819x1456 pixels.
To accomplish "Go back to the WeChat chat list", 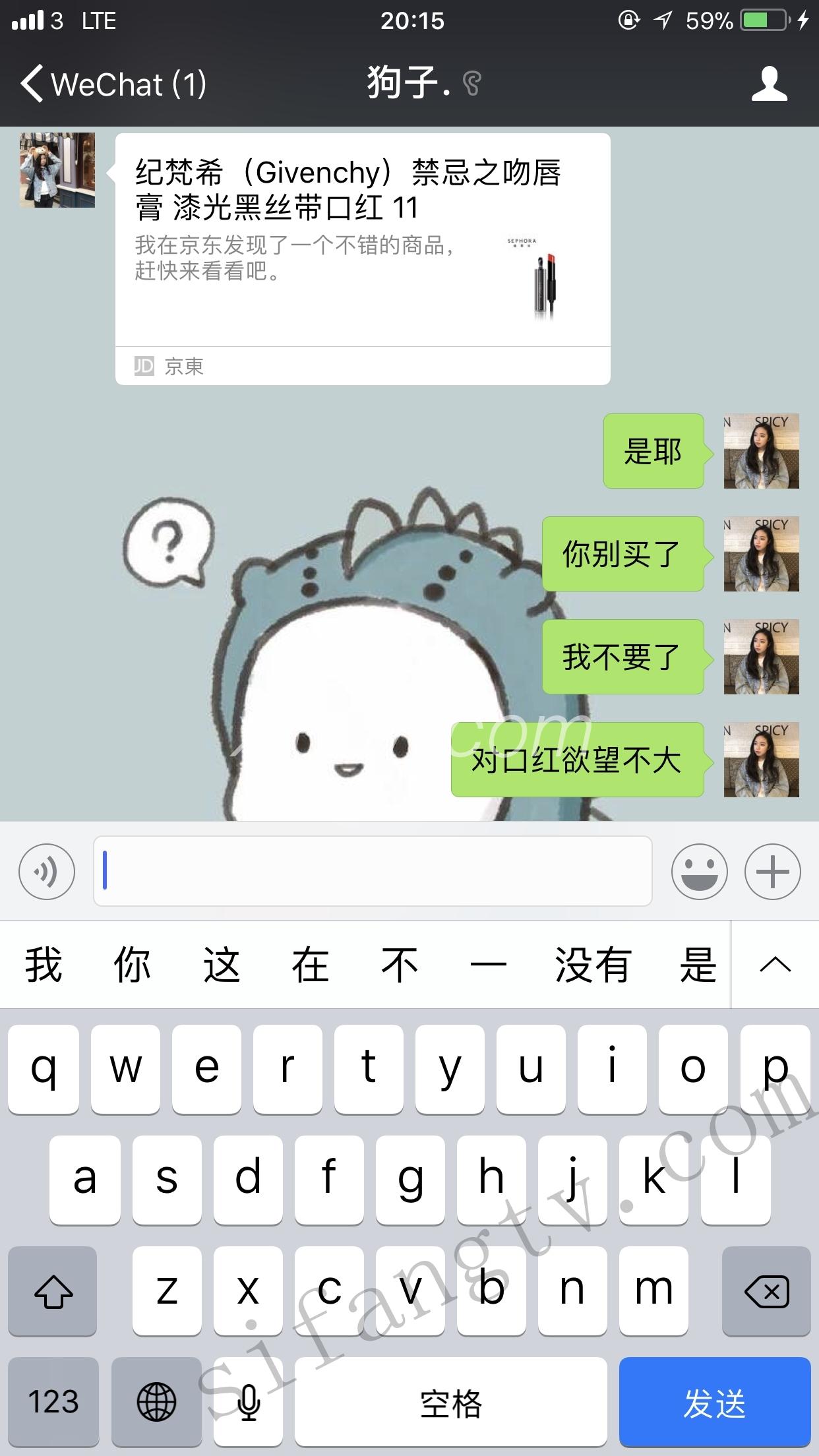I will [112, 84].
